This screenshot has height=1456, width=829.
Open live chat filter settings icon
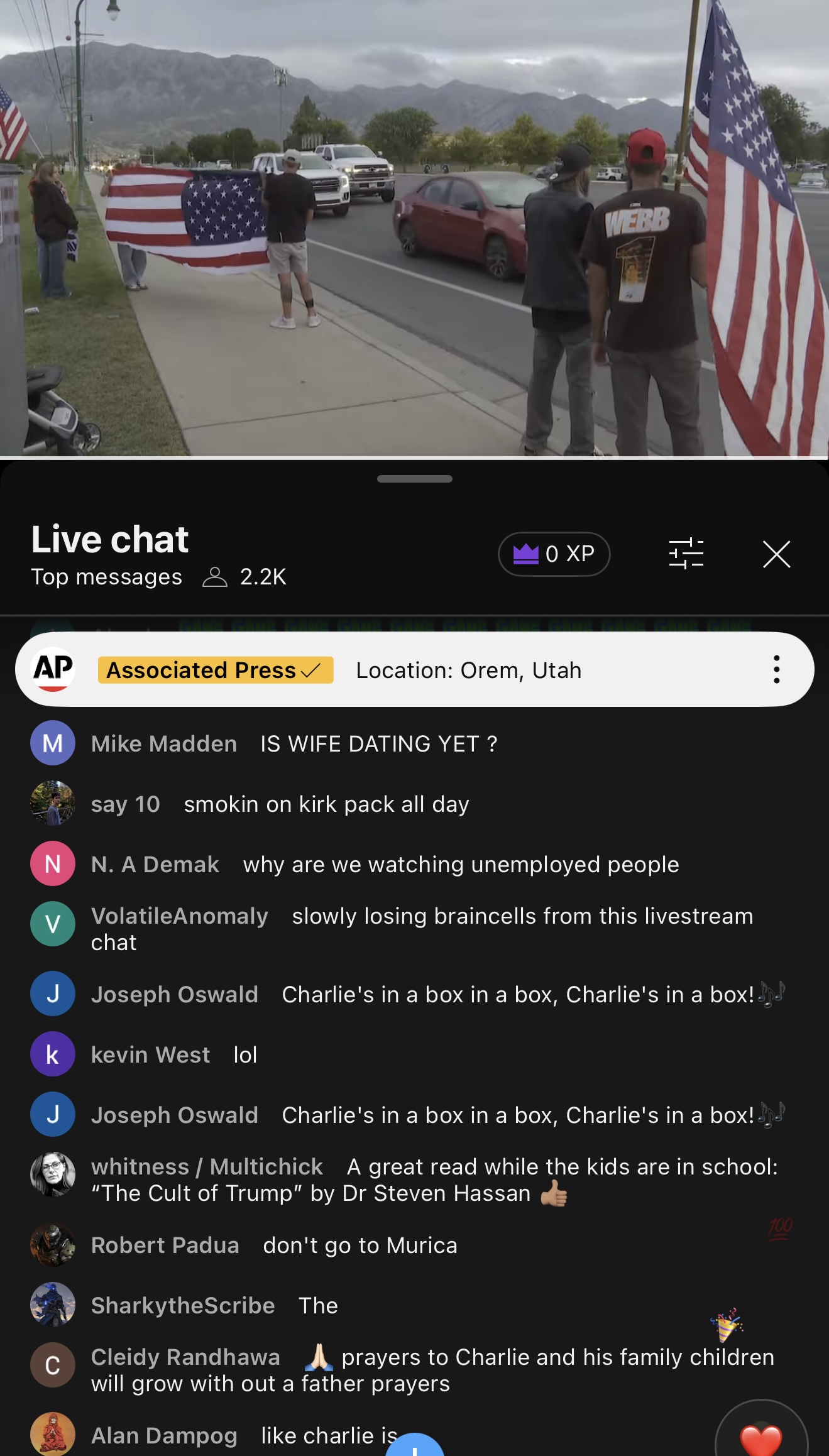686,554
